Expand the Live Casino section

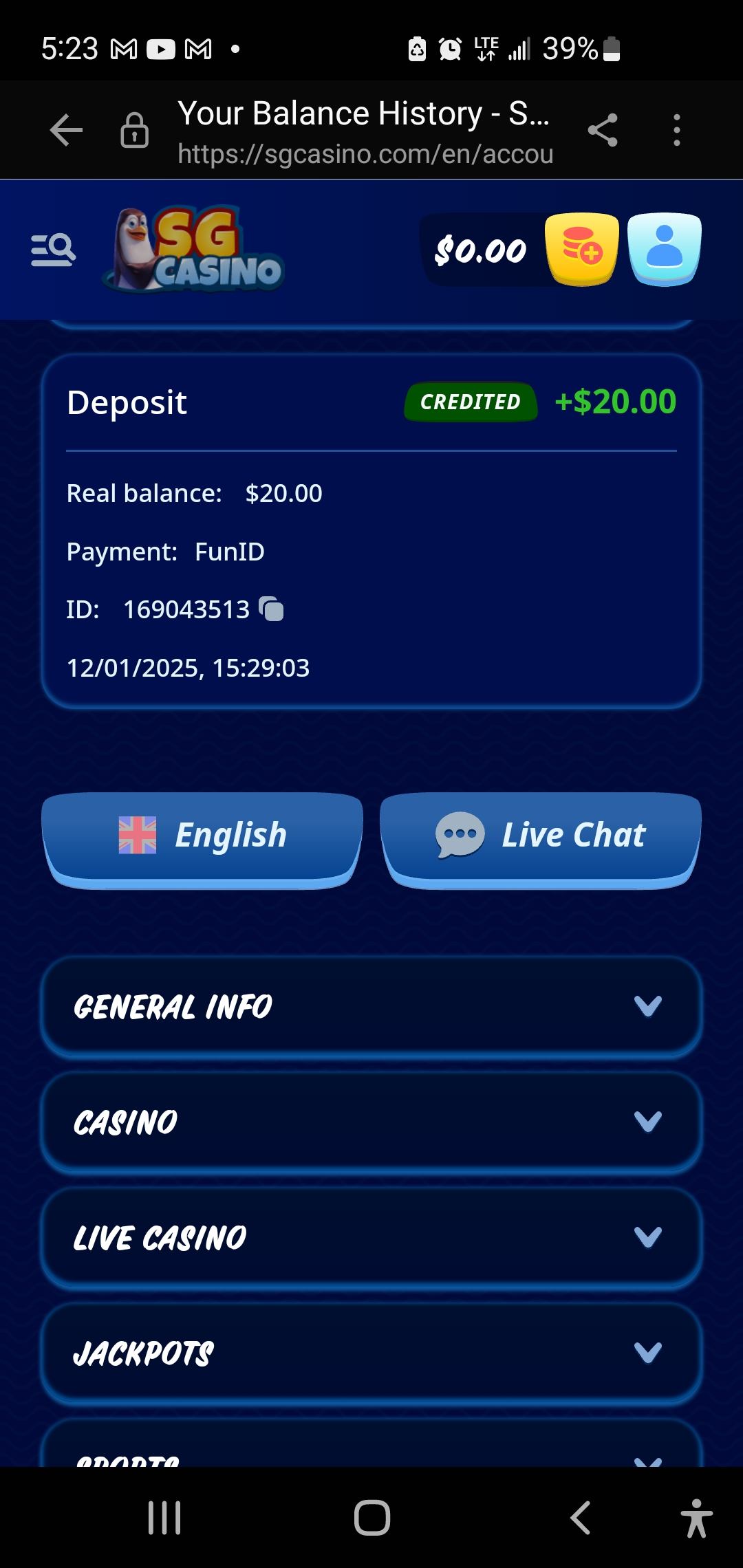click(x=371, y=1238)
